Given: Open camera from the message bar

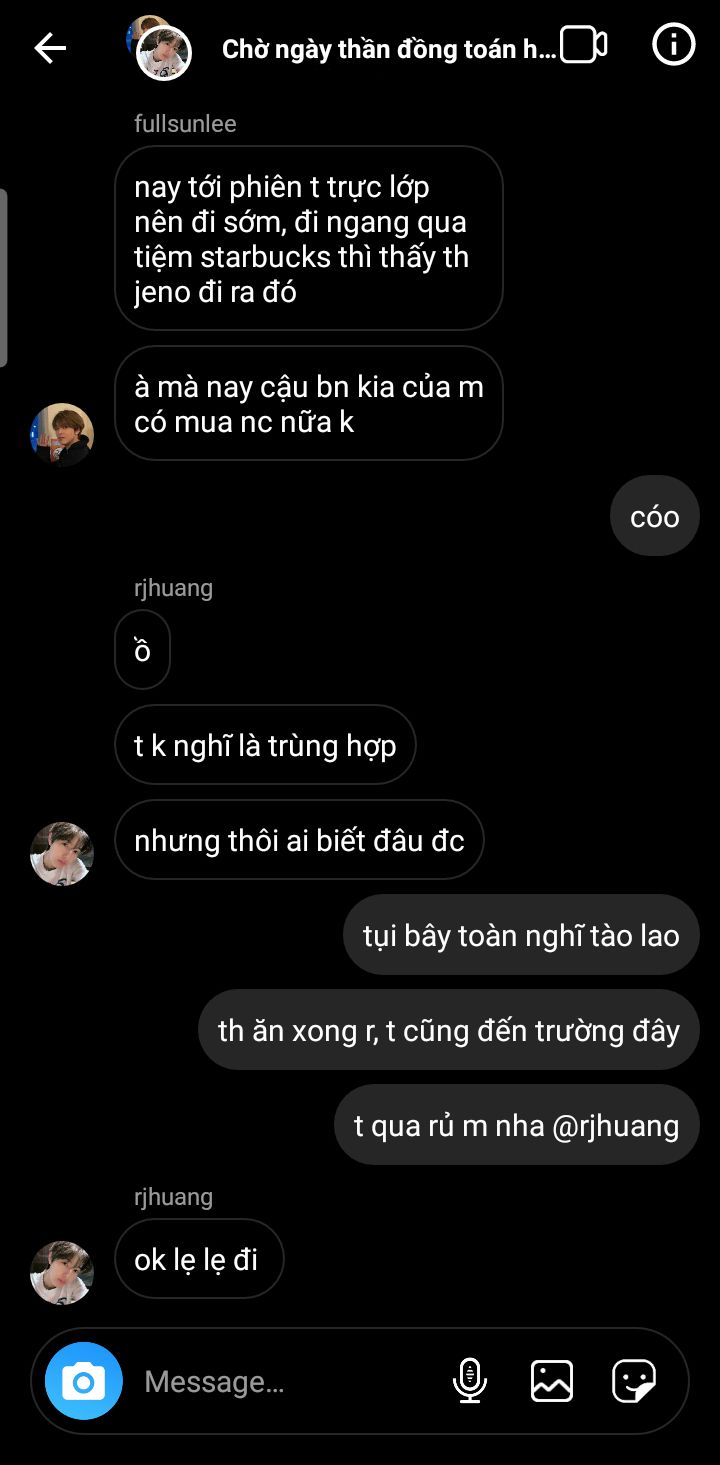Looking at the screenshot, I should click(x=84, y=1381).
